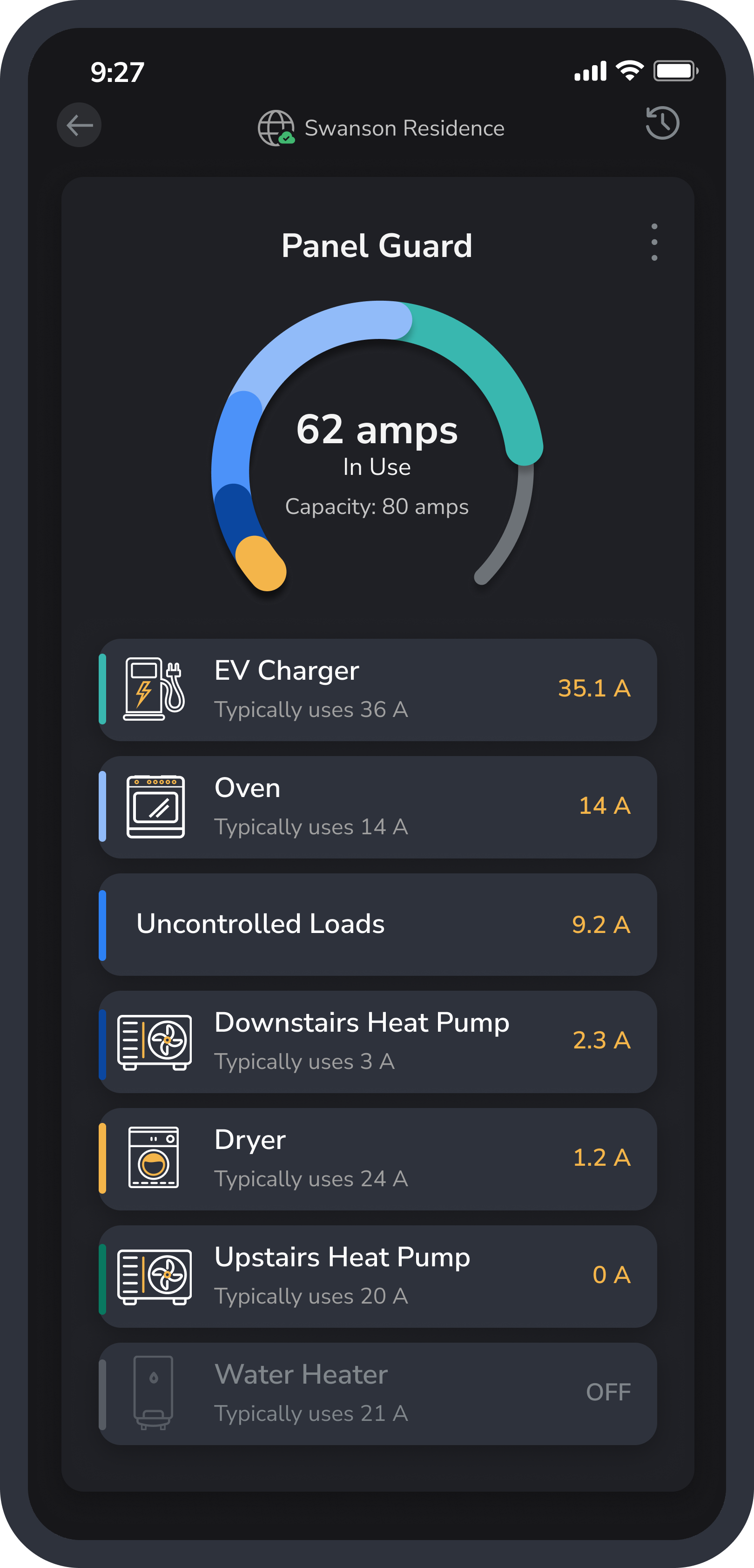
Task: Tap the globe connectivity status icon
Action: [x=277, y=127]
